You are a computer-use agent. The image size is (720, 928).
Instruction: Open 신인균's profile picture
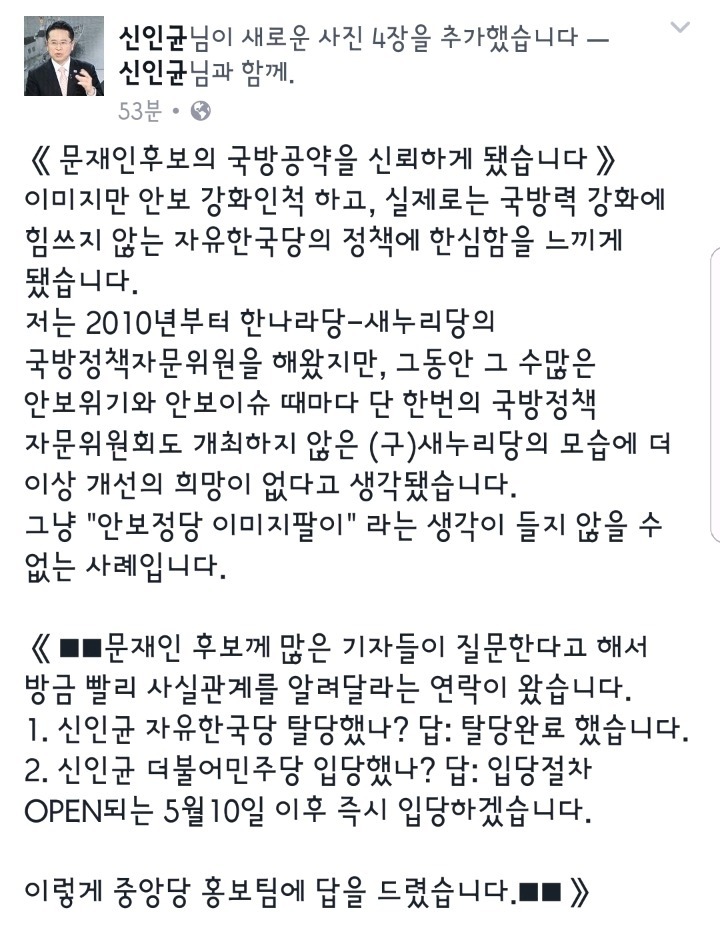64,55
